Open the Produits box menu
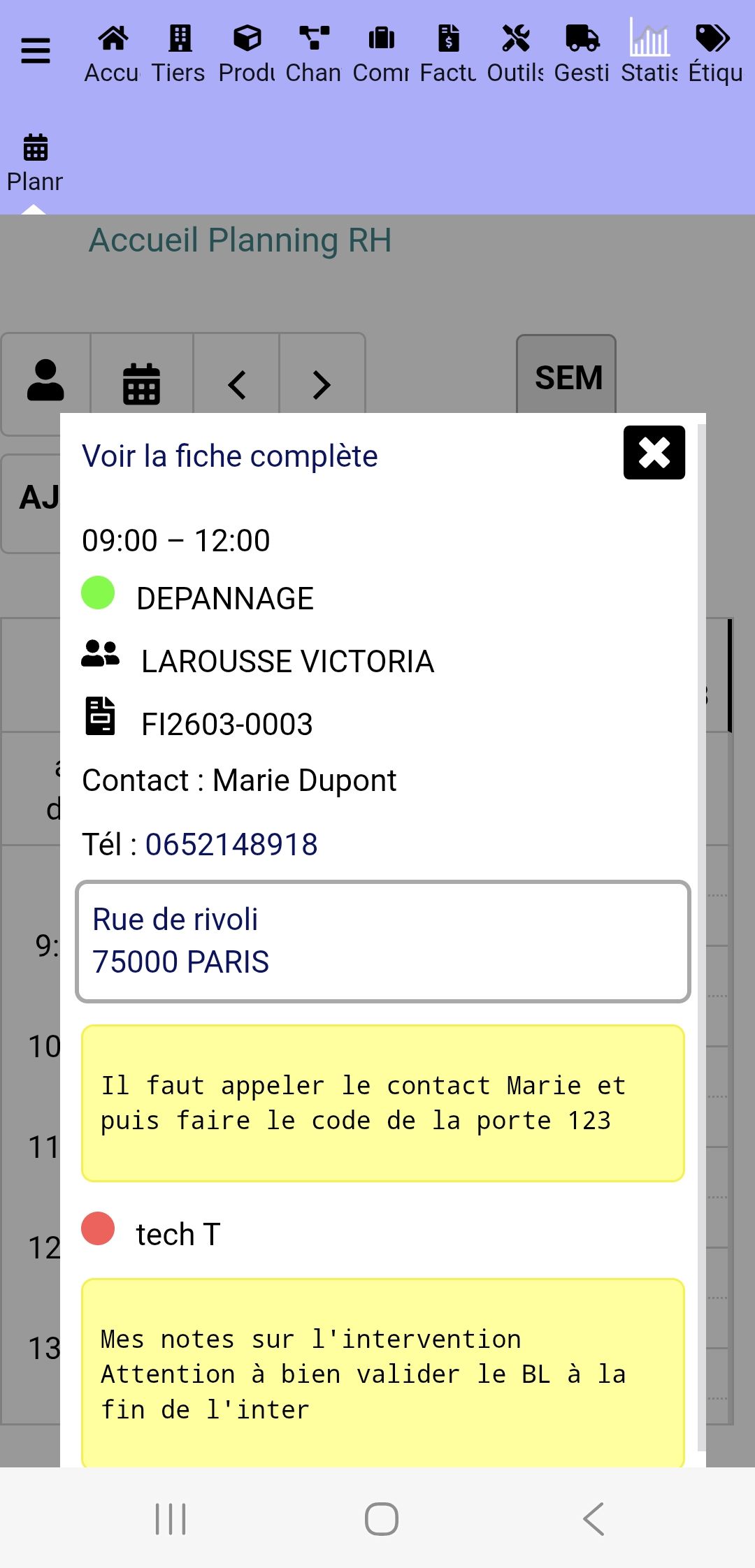The width and height of the screenshot is (755, 1568). click(247, 53)
